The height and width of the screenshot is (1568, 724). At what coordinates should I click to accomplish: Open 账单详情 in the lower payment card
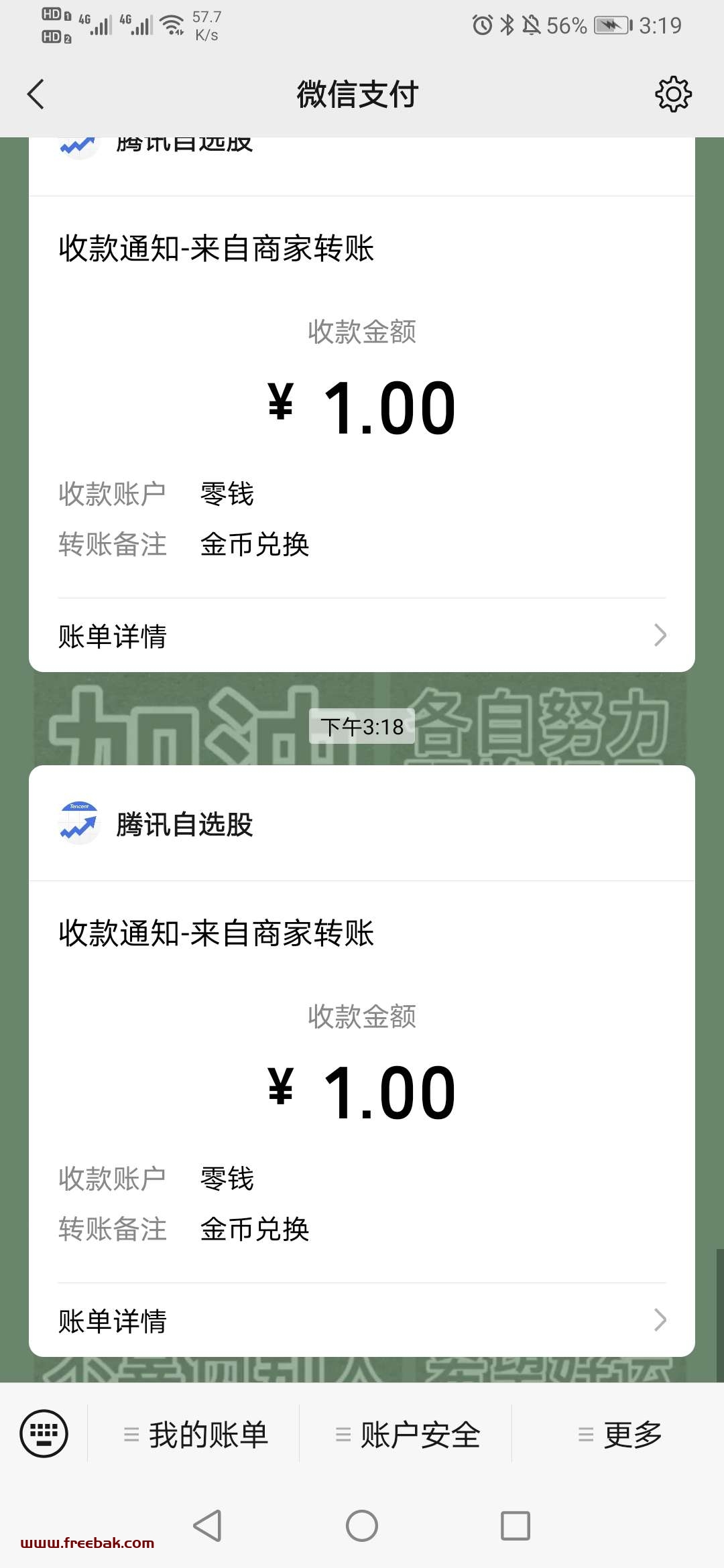(x=362, y=1320)
